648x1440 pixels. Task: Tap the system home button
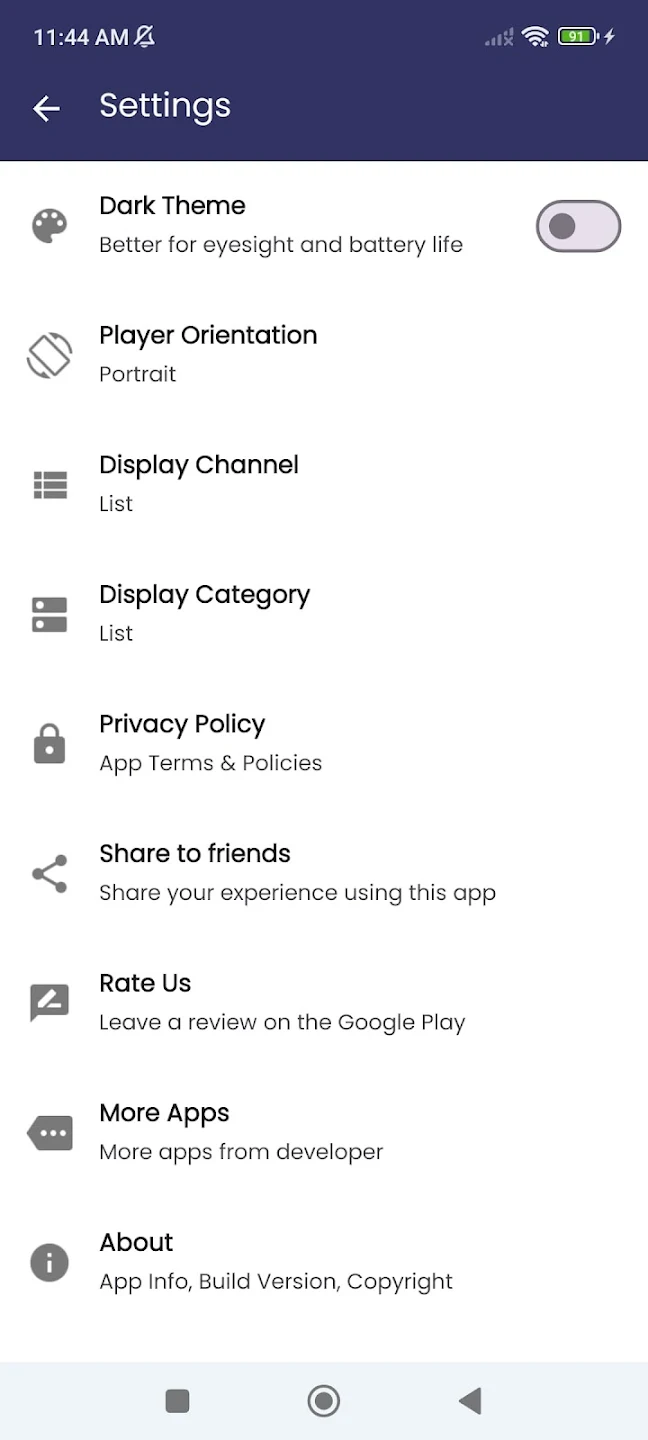324,1401
